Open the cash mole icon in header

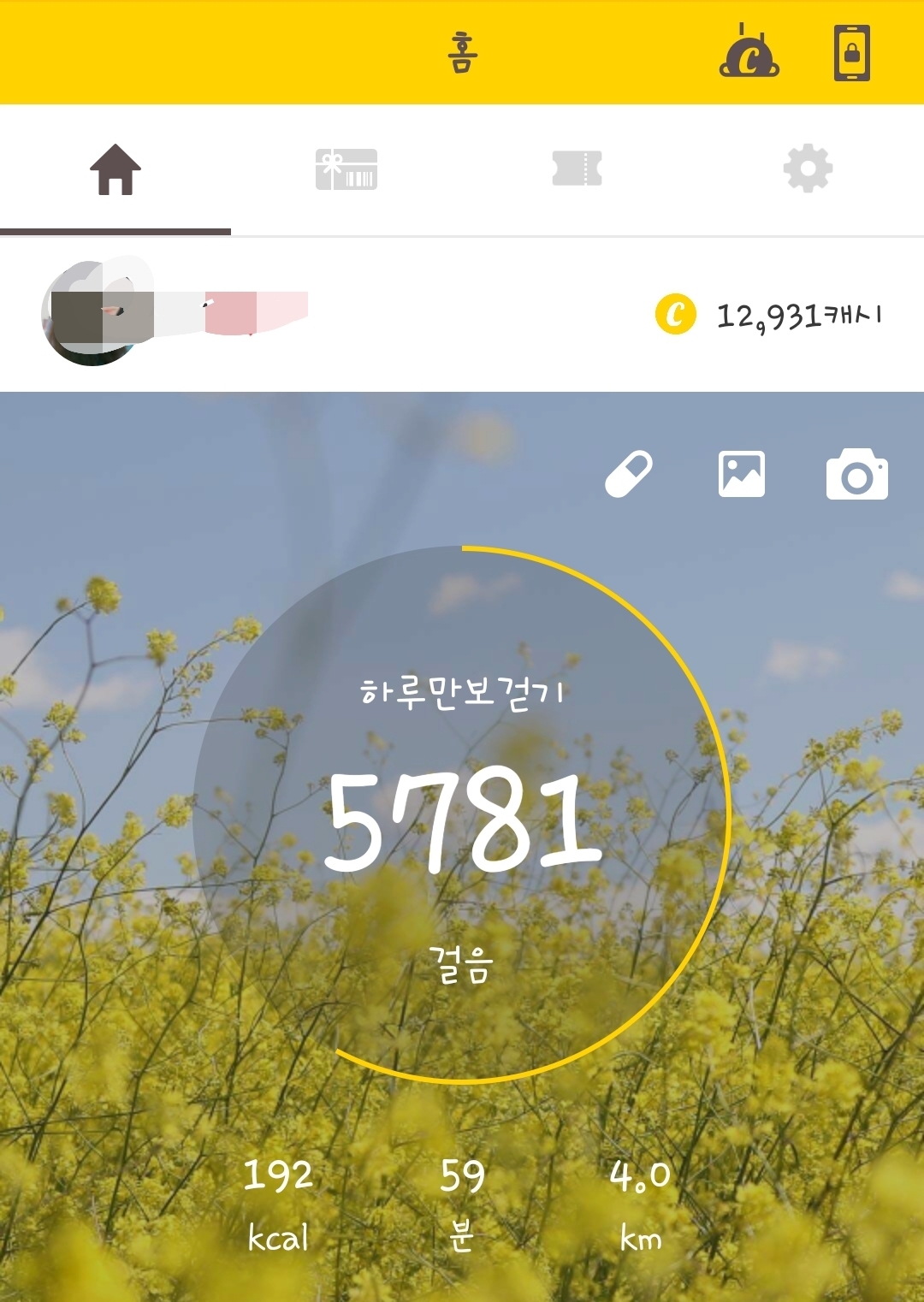click(x=749, y=51)
